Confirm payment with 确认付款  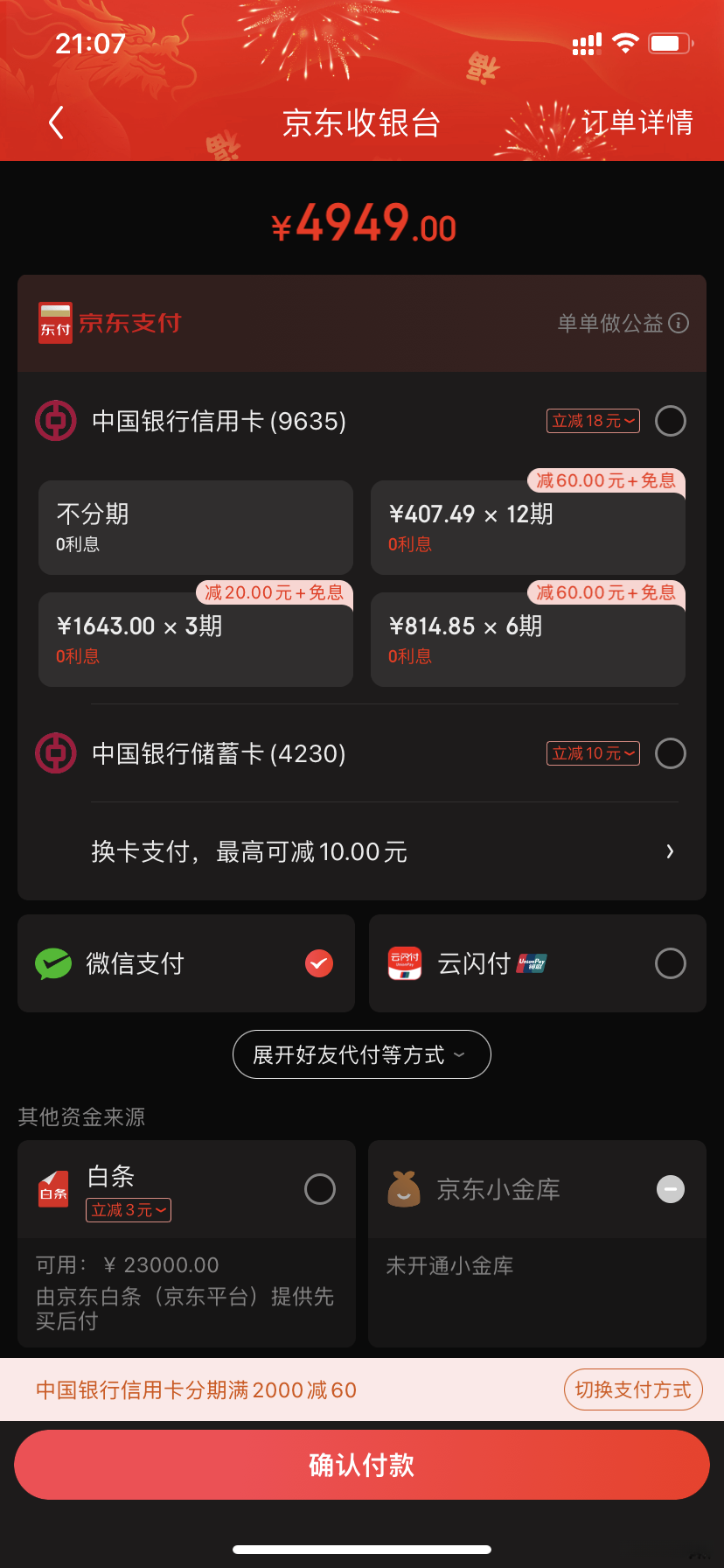click(361, 1465)
